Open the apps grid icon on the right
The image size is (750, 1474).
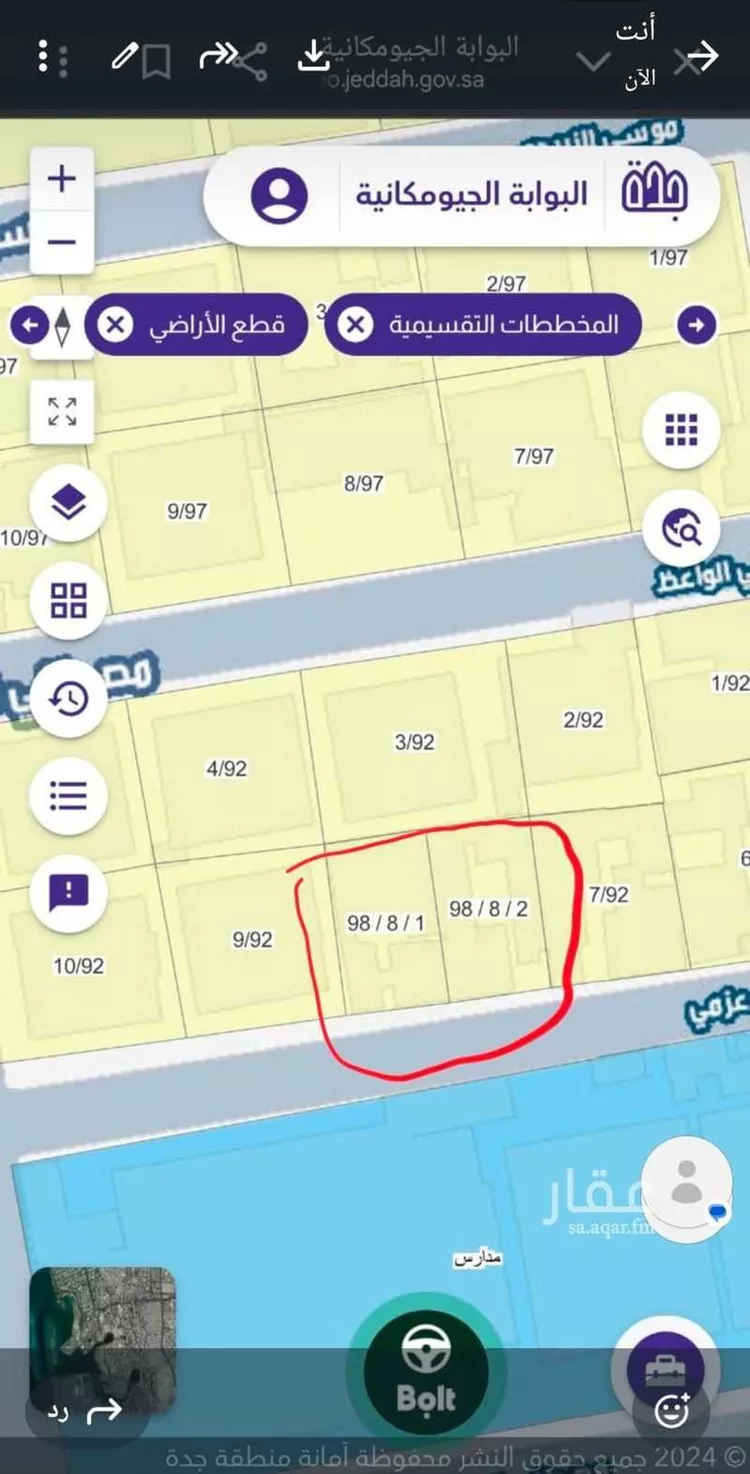click(x=681, y=428)
